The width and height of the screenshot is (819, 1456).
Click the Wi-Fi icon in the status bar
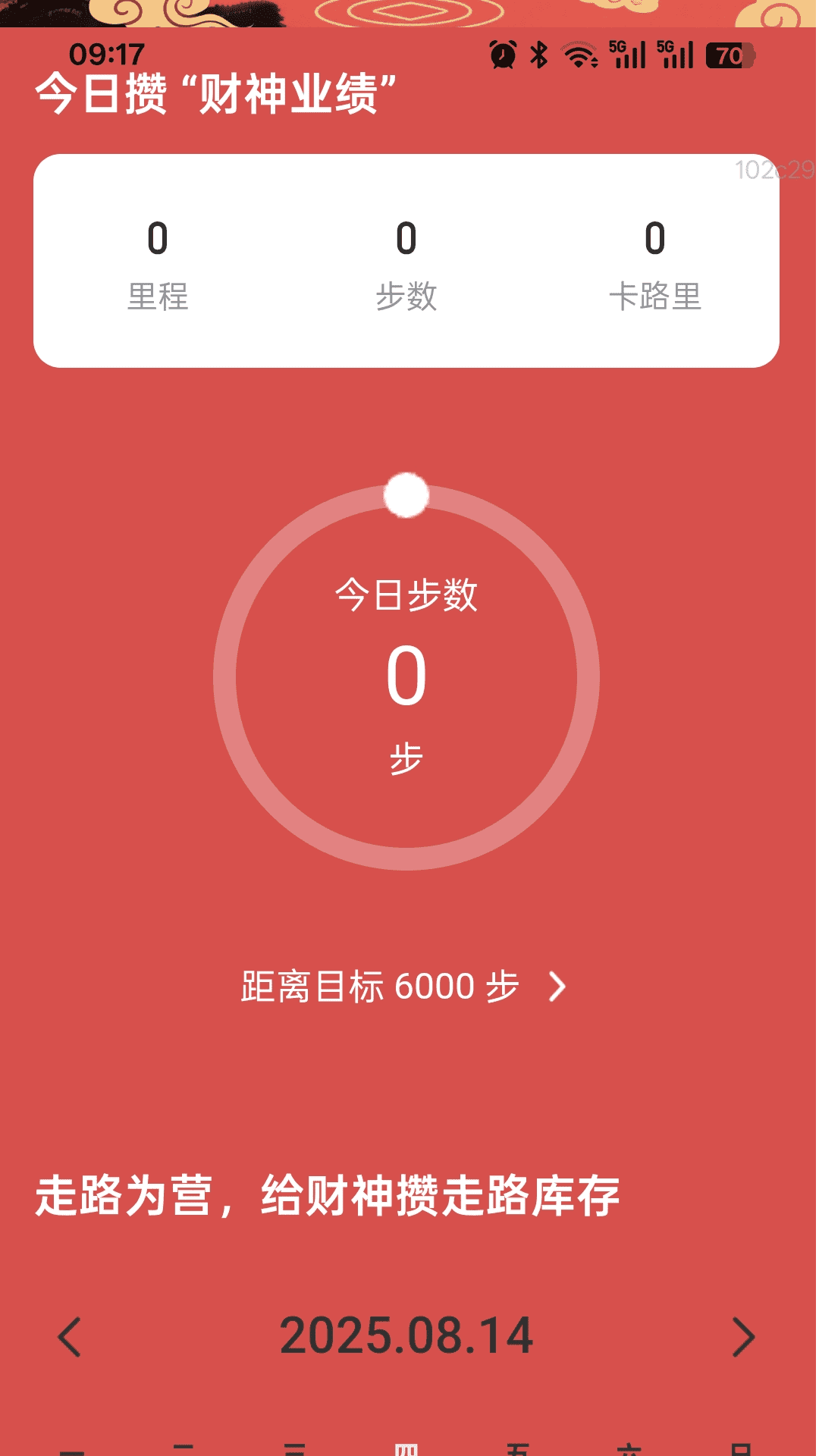point(580,55)
